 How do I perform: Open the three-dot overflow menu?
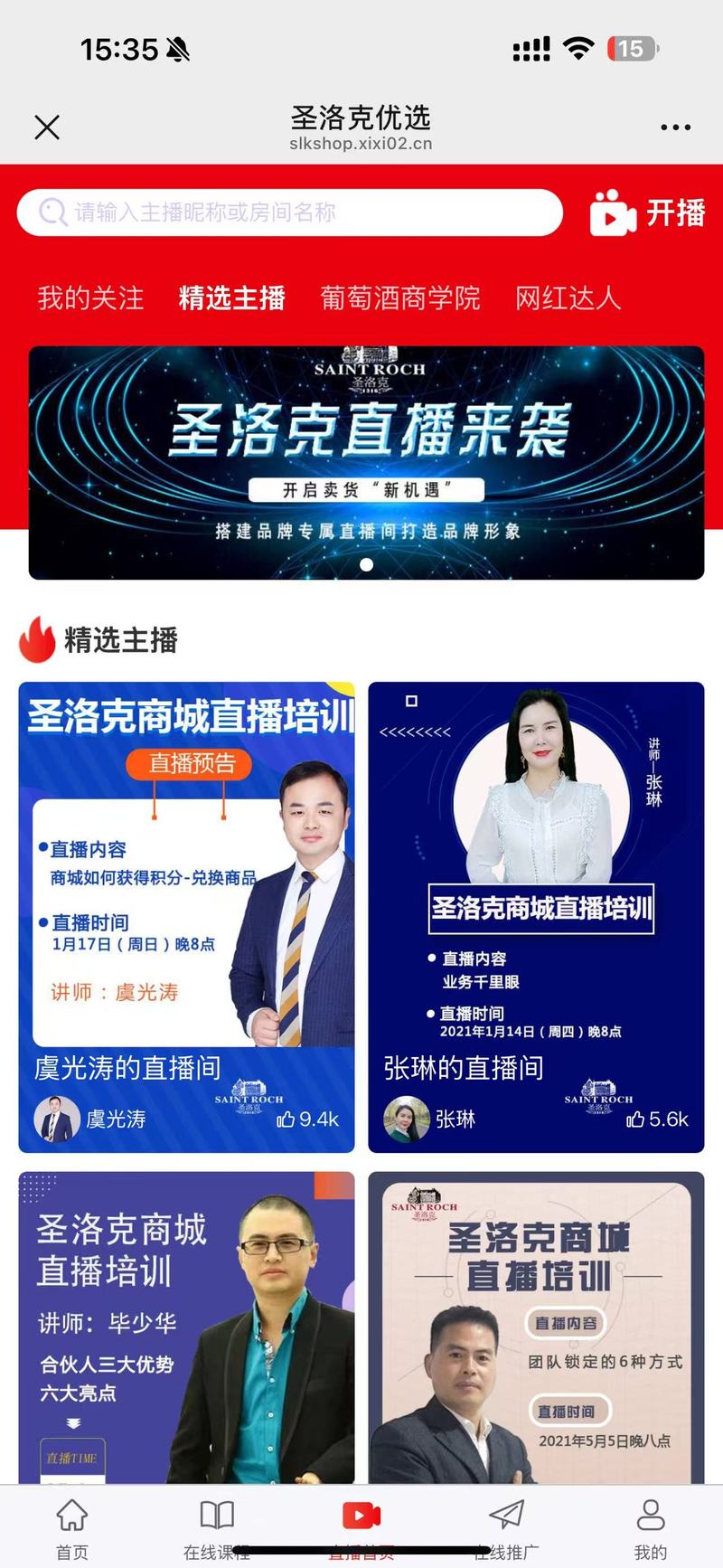(675, 128)
